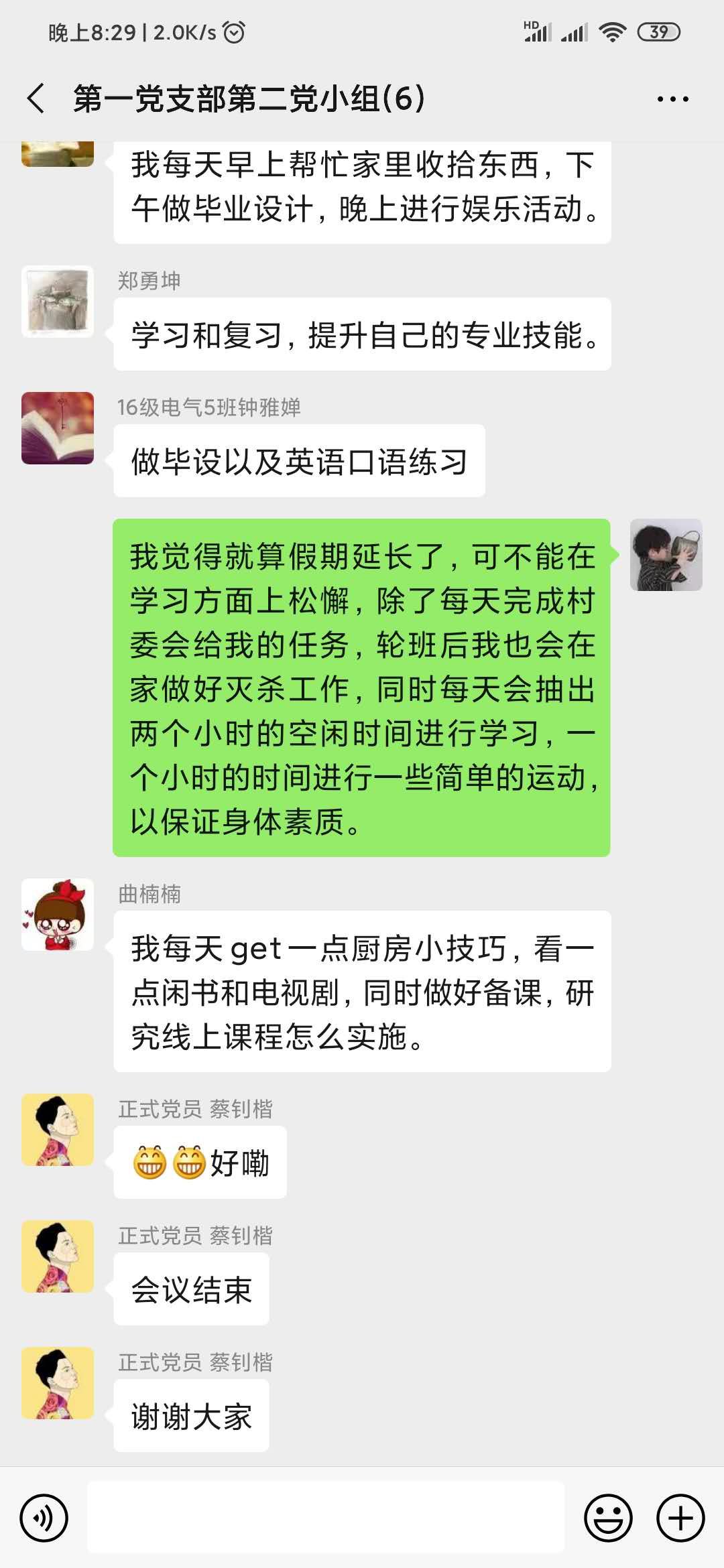Tap 蔡钊楷's avatar beside 会议结束
The image size is (724, 1568).
click(x=58, y=1256)
